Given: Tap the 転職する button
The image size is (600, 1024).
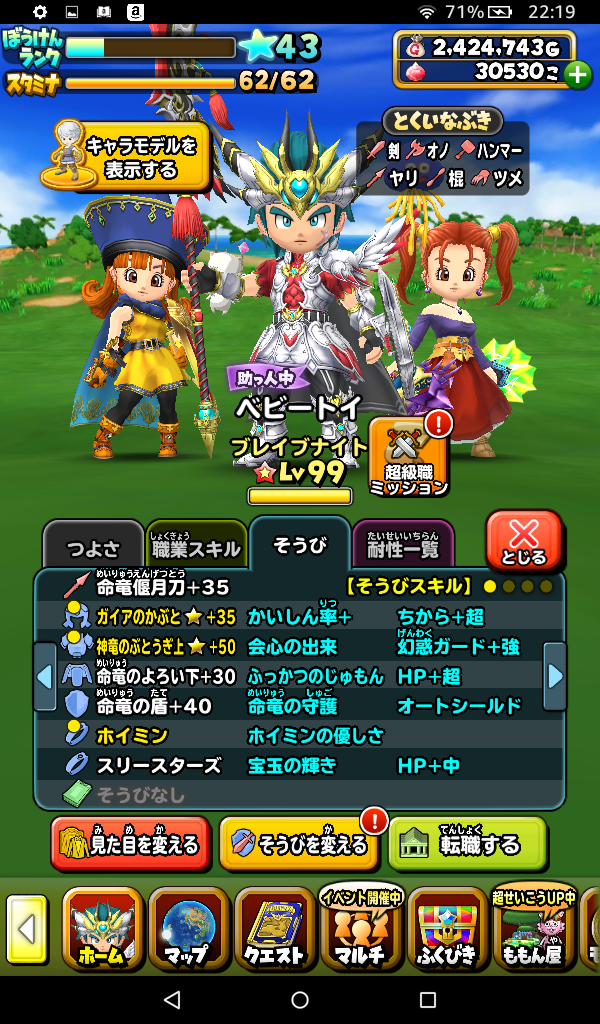Looking at the screenshot, I should coord(467,845).
